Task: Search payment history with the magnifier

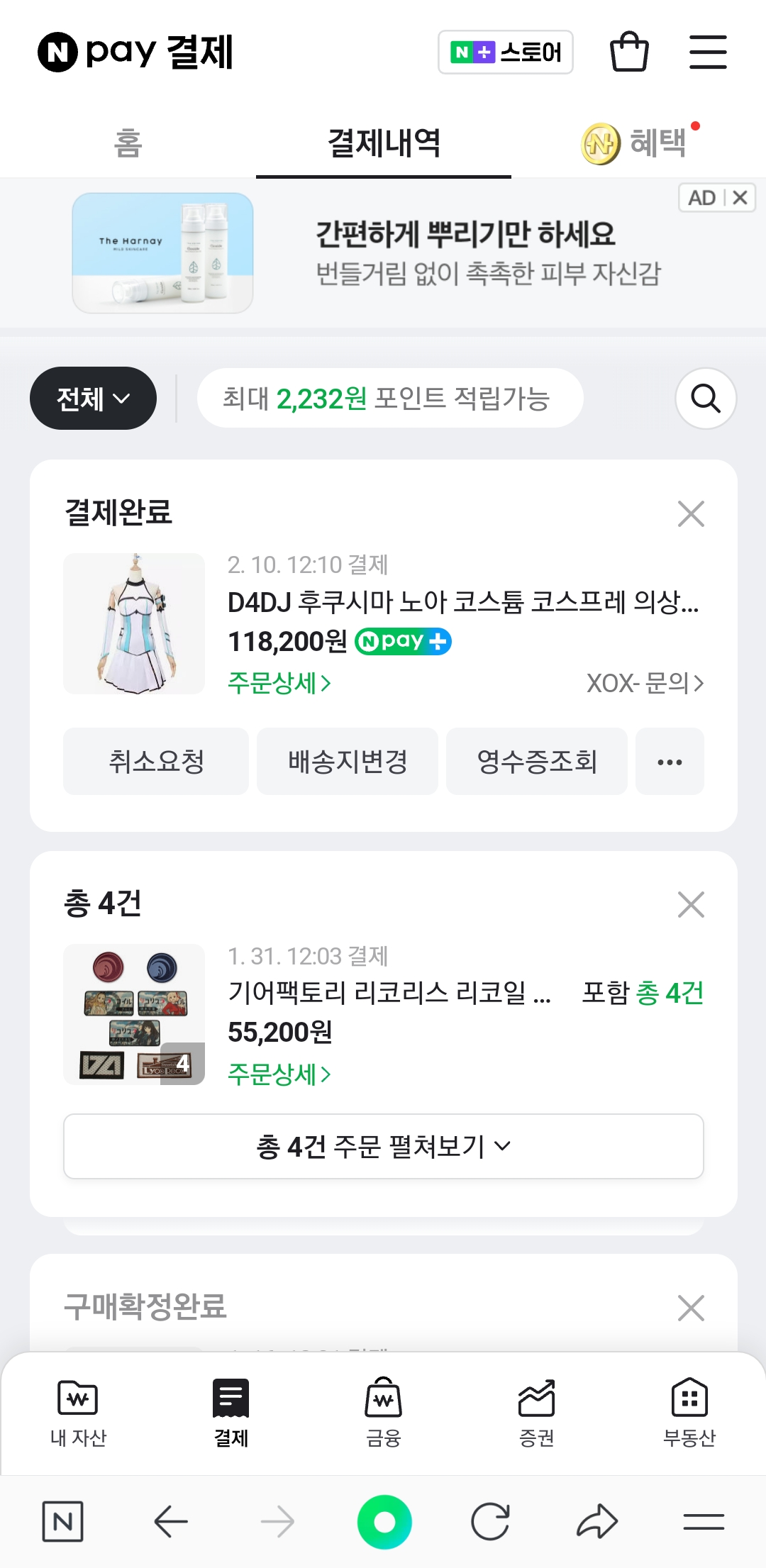Action: pos(706,399)
